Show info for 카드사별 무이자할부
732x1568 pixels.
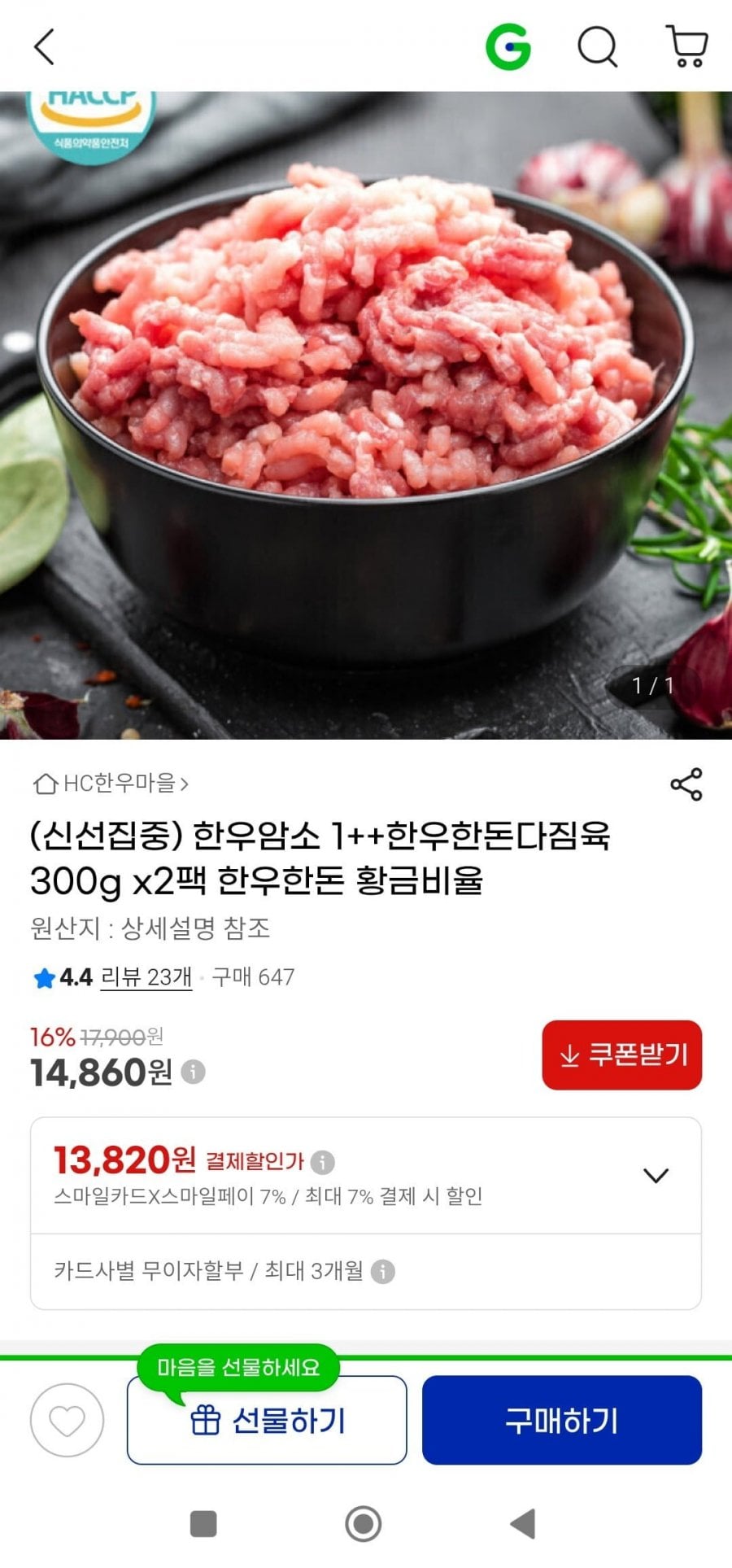[x=383, y=1271]
